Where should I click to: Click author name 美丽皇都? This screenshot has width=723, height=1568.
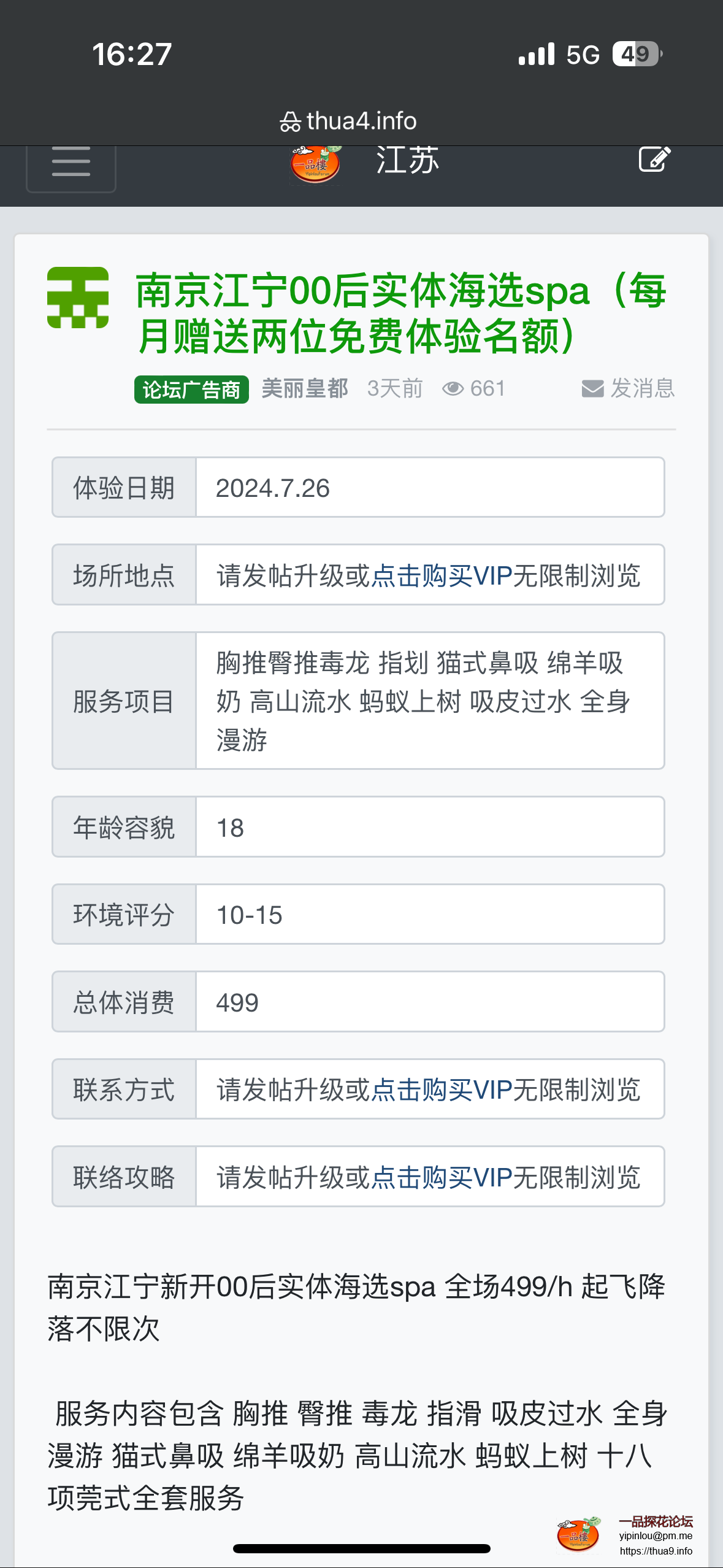pos(305,387)
